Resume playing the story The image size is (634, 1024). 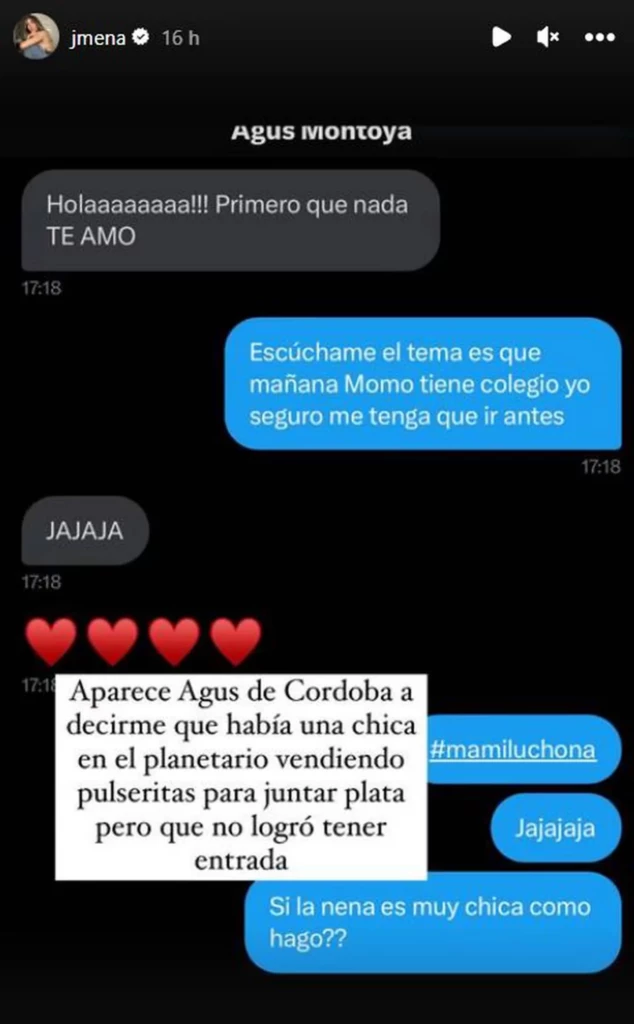coord(501,37)
